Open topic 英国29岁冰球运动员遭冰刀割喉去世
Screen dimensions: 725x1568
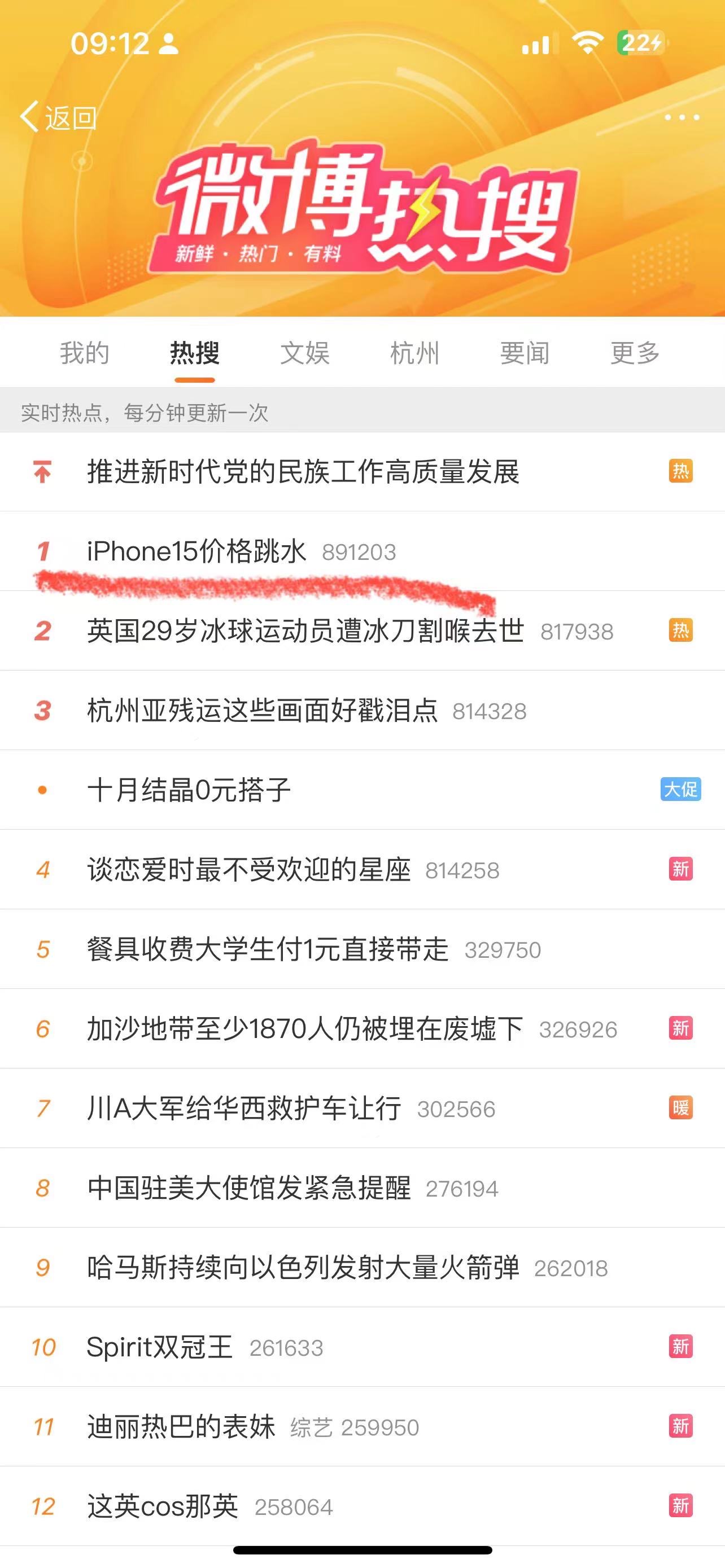[x=305, y=630]
